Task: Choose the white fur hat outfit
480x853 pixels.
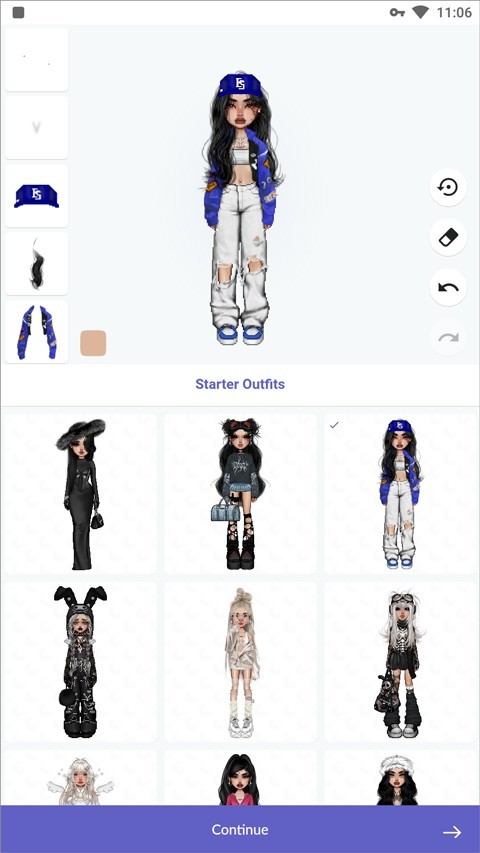Action: 400,778
